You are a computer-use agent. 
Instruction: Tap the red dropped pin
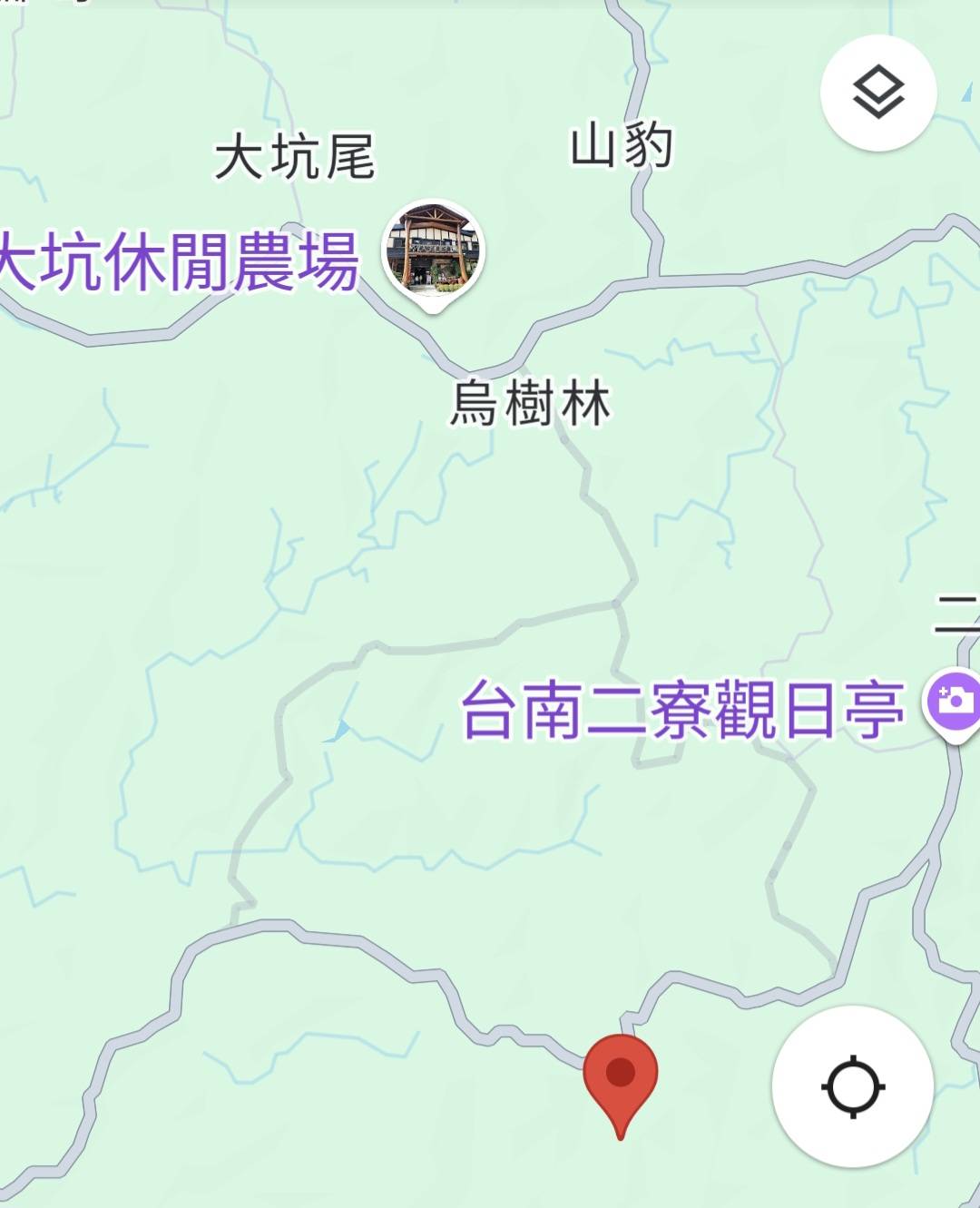pyautogui.click(x=620, y=1077)
